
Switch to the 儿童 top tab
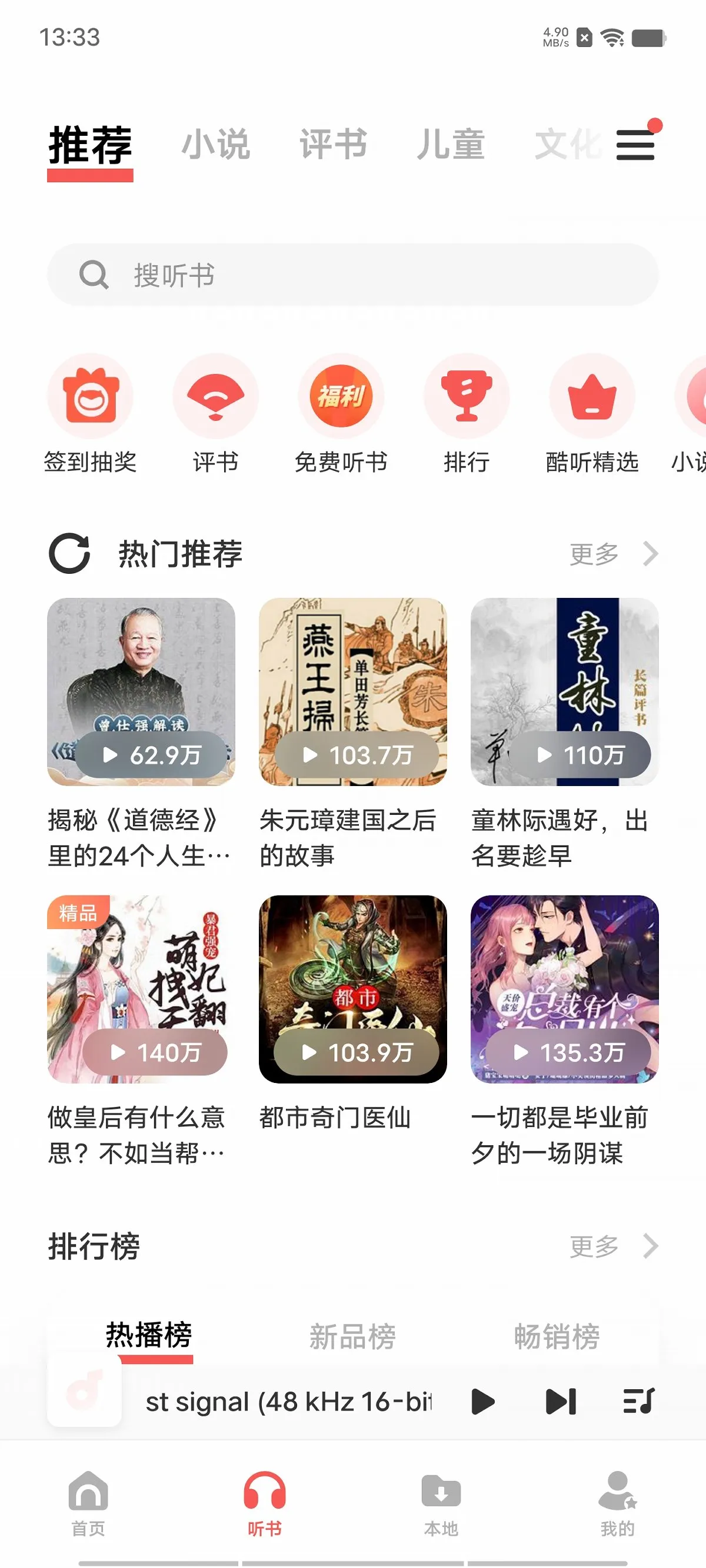(x=451, y=145)
